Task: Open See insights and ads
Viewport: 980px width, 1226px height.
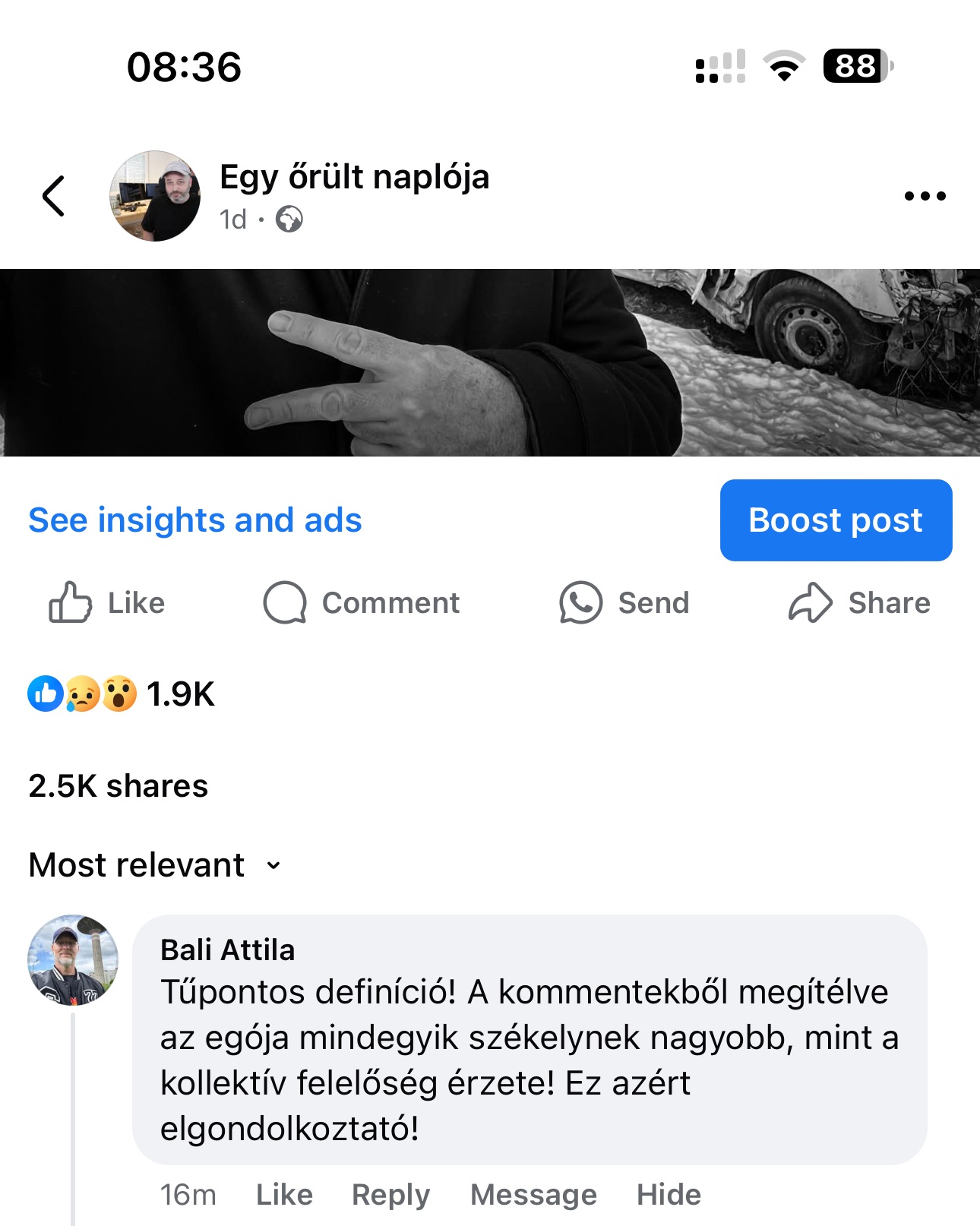Action: [x=194, y=520]
